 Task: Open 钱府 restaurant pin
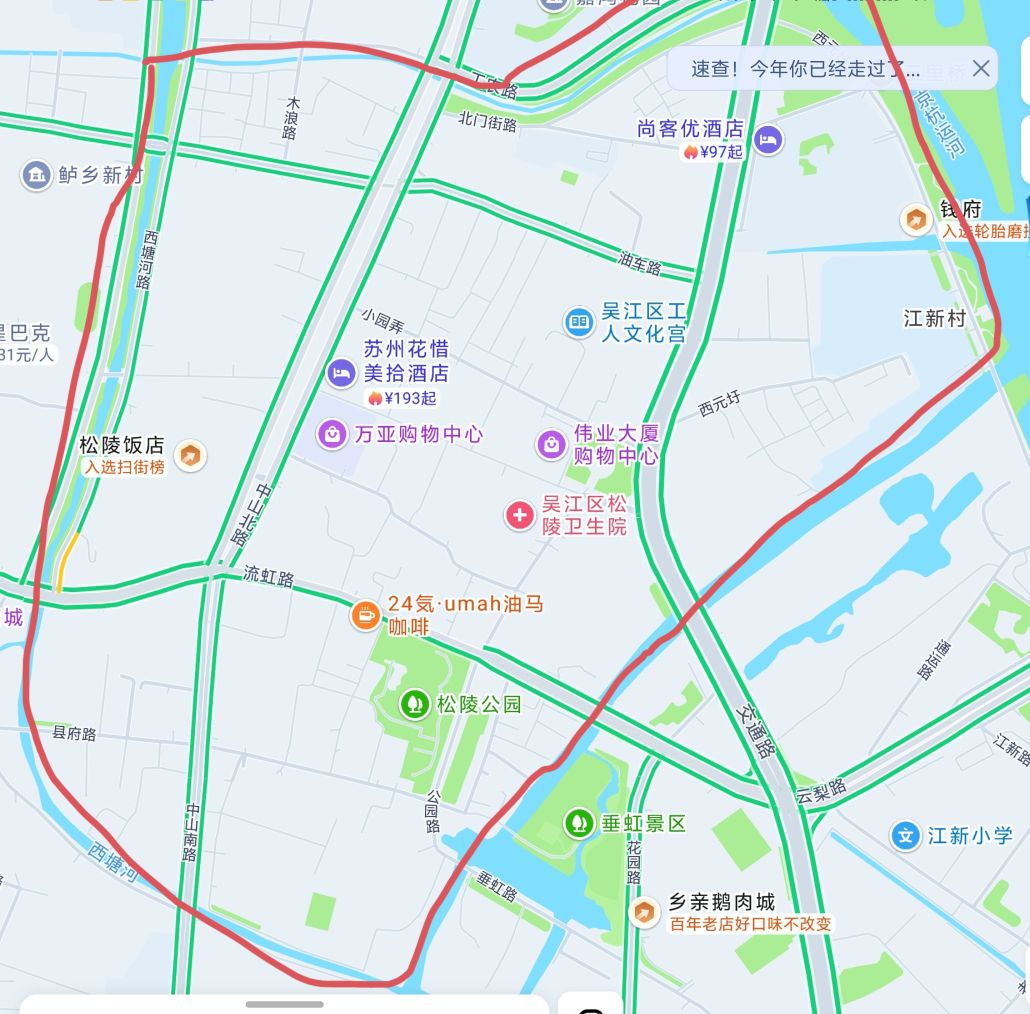(x=916, y=220)
